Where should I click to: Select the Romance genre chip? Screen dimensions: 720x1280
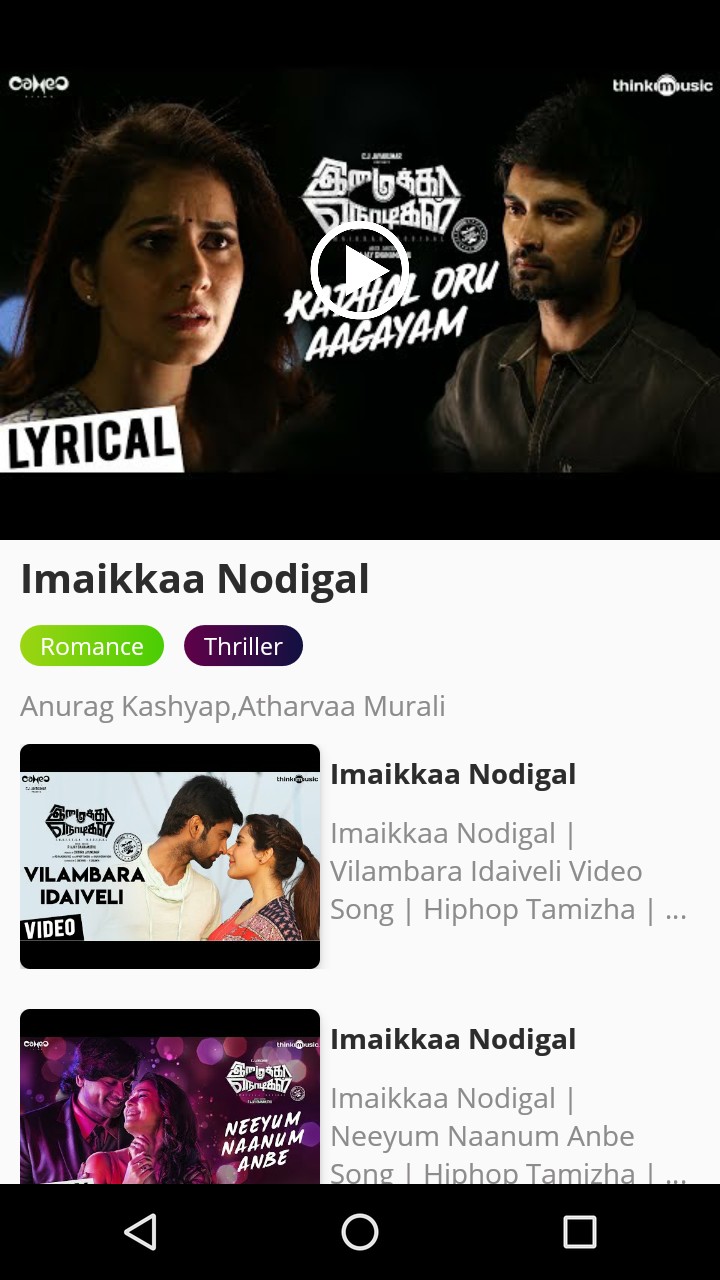(x=92, y=646)
